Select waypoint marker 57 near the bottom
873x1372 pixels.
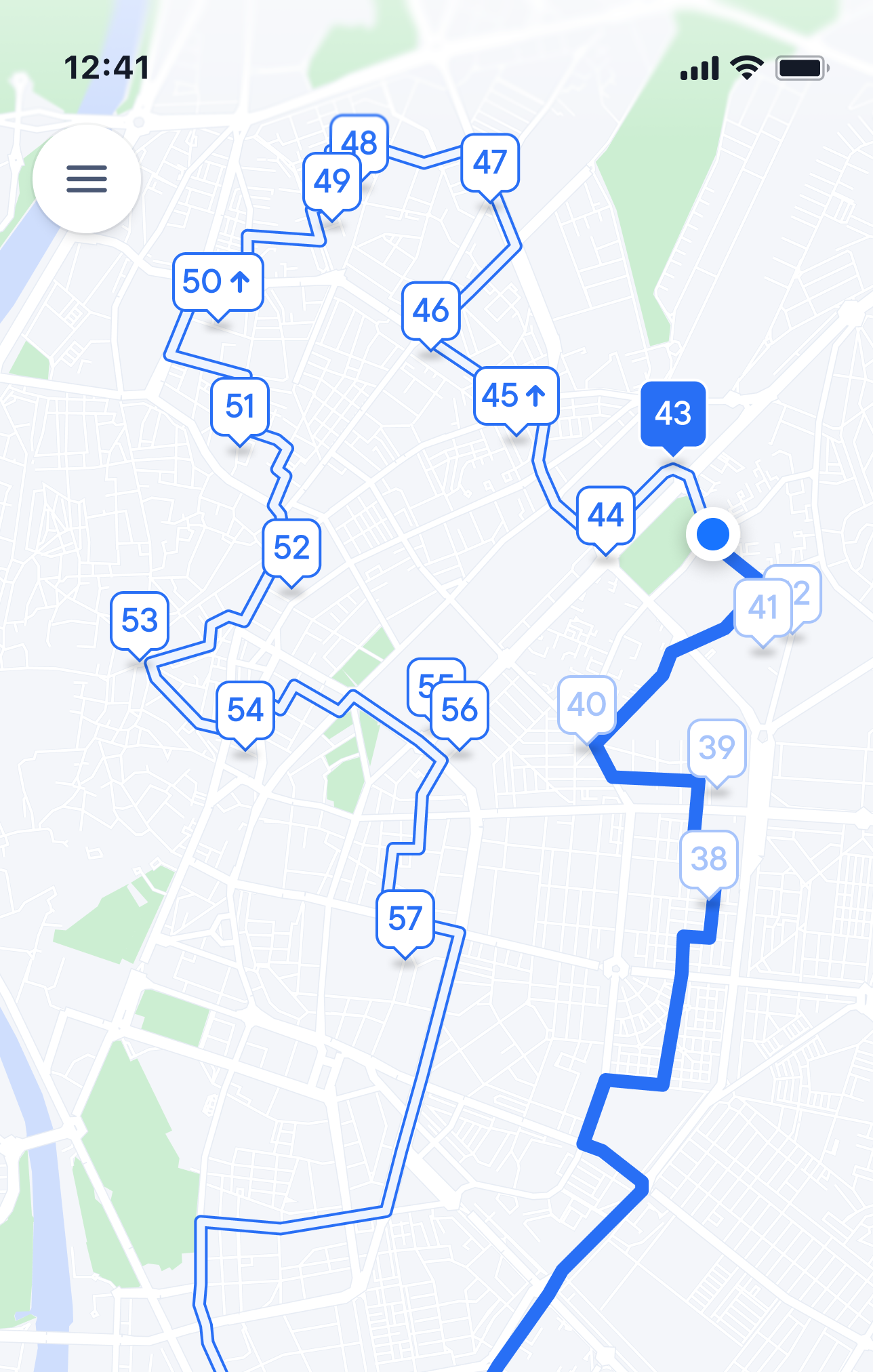click(x=405, y=919)
